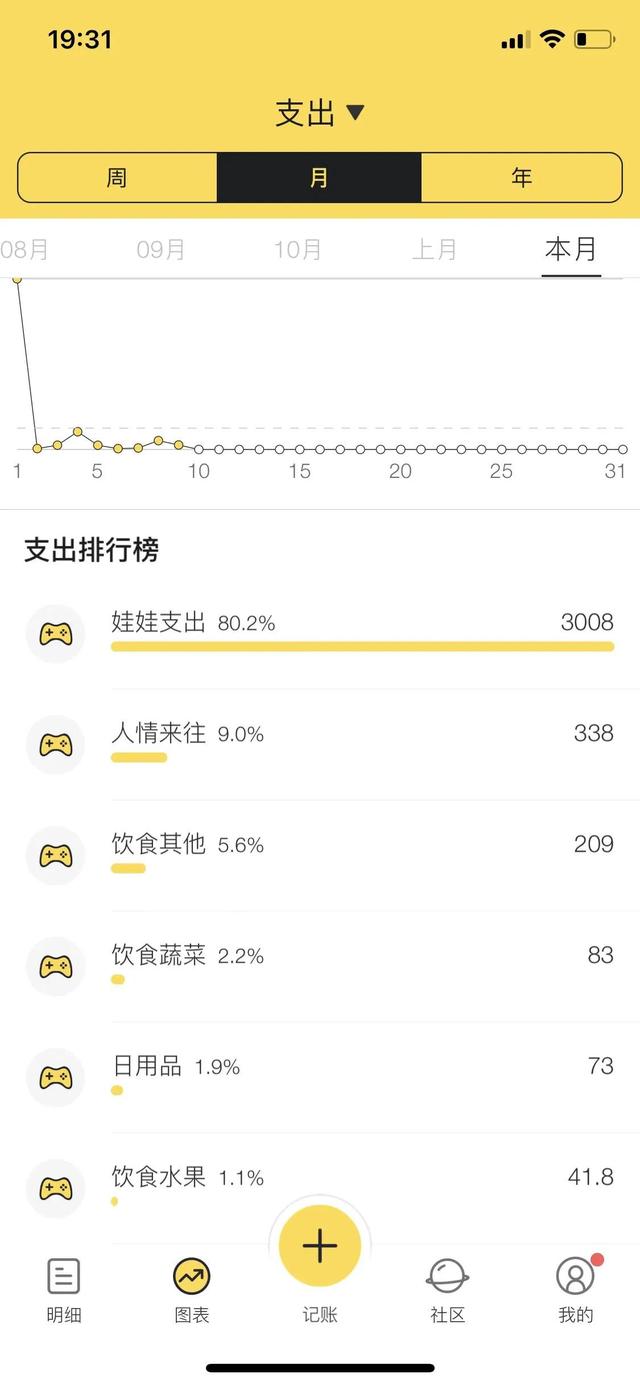The width and height of the screenshot is (640, 1386).
Task: Select the 本月 period
Action: [x=571, y=249]
